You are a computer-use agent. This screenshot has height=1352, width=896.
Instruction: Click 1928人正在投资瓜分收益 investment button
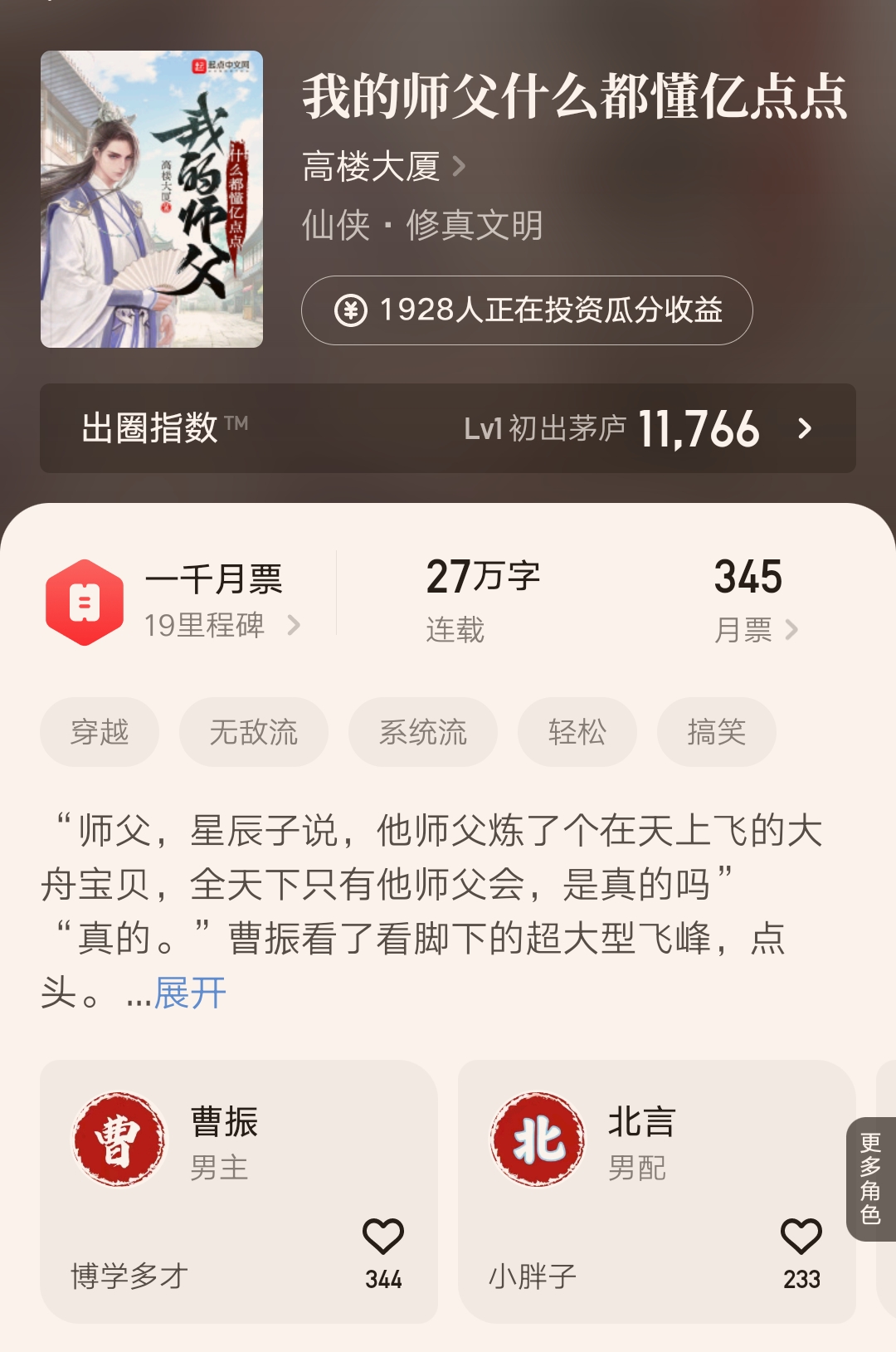click(x=528, y=311)
